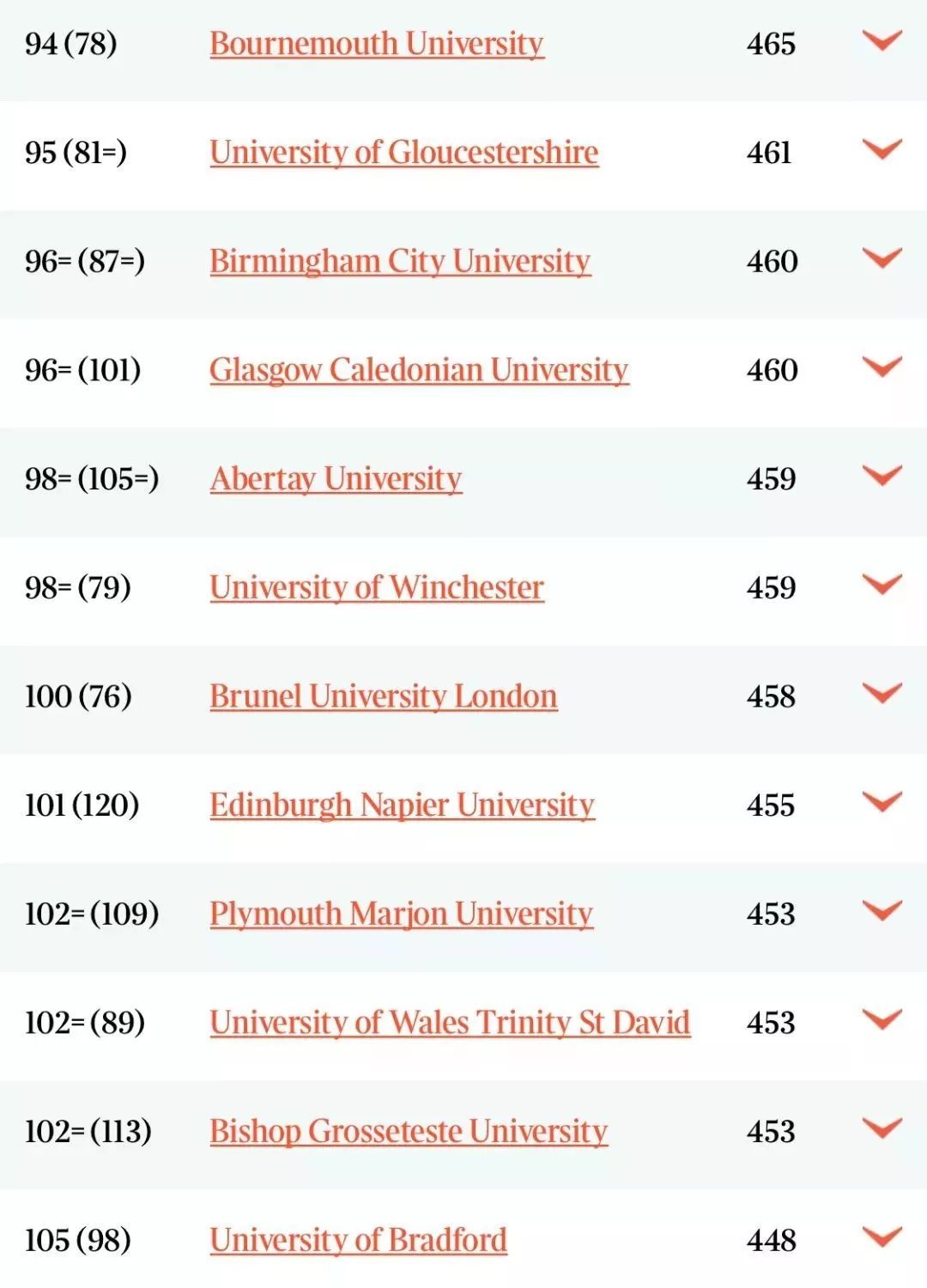927x1288 pixels.
Task: Expand details for University of Winchester
Action: tap(882, 585)
